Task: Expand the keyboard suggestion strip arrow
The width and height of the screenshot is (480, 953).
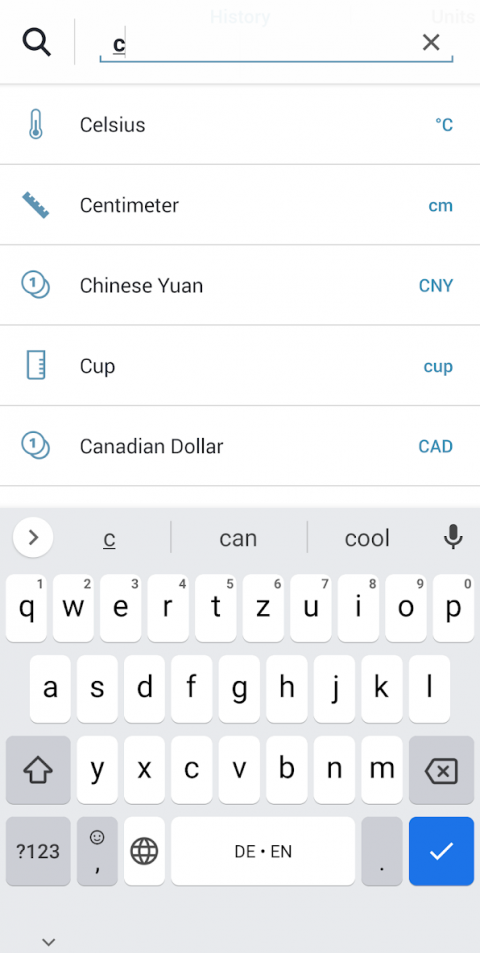Action: 33,537
